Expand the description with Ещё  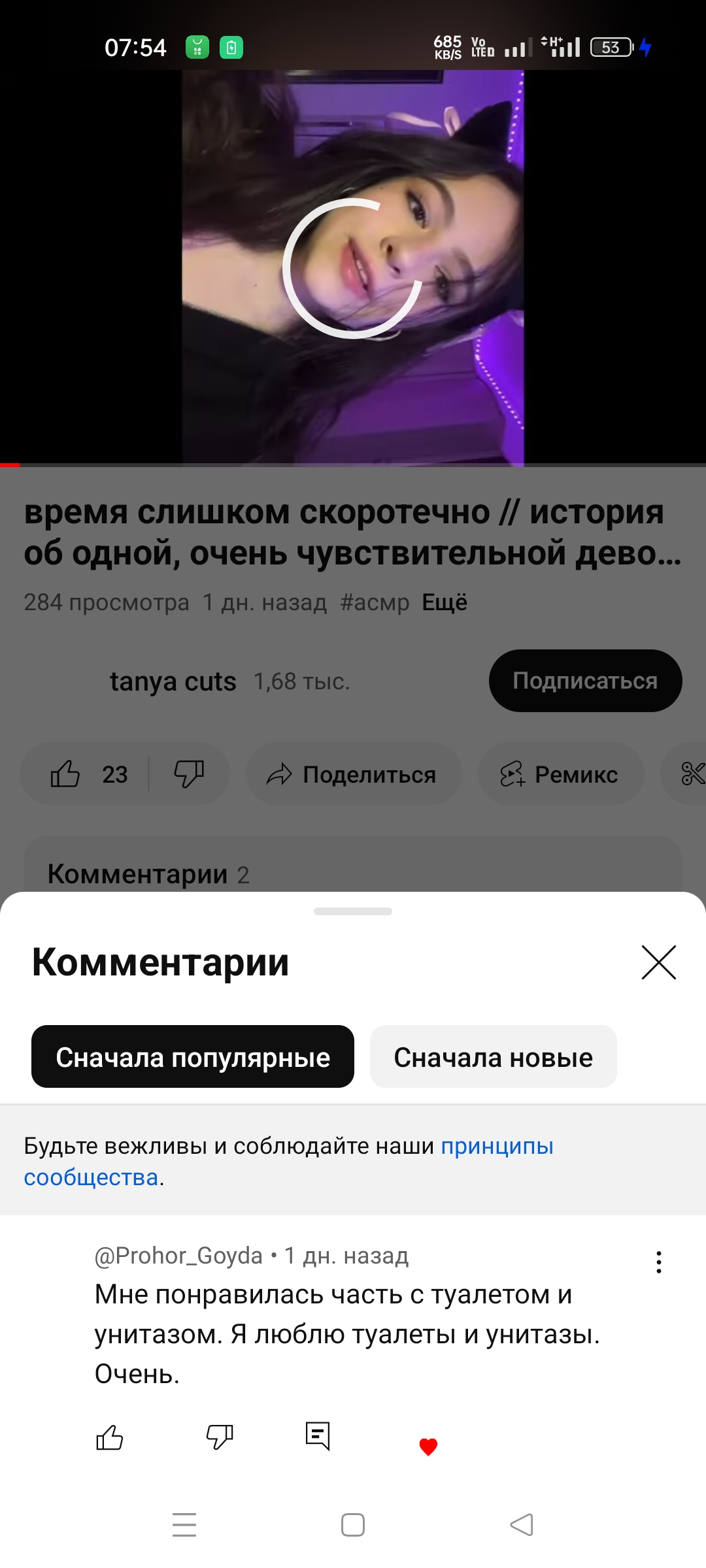[445, 602]
